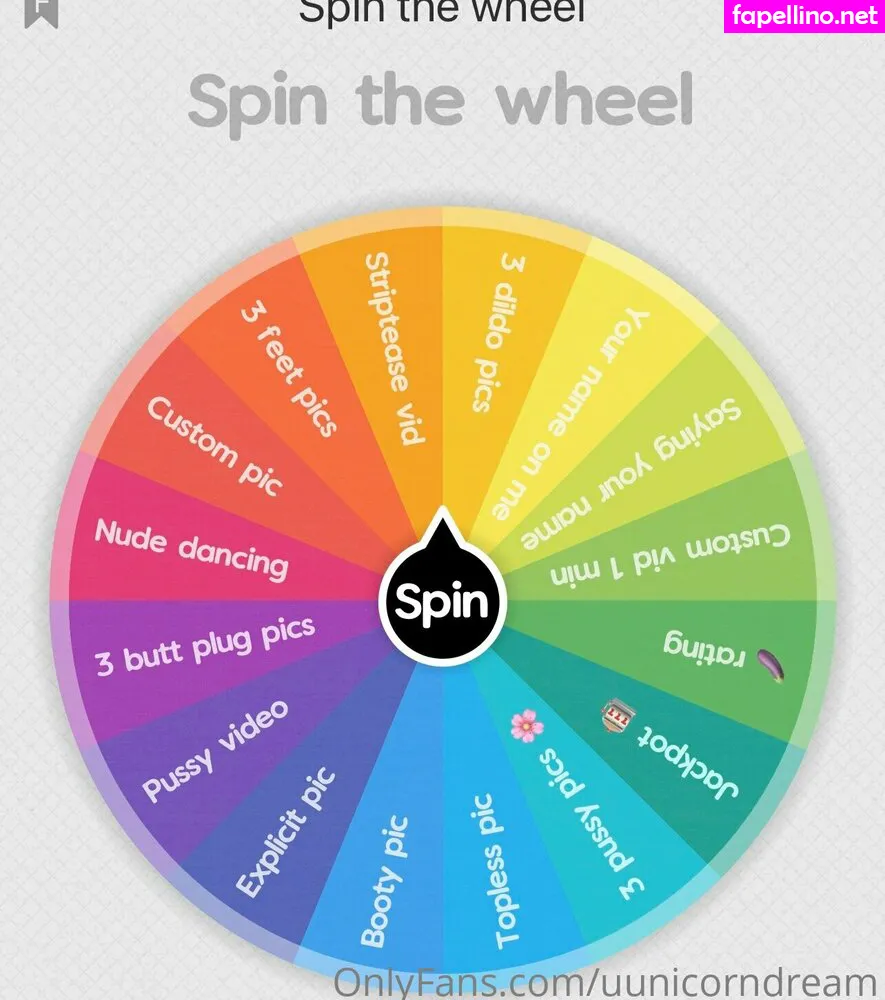Tap the Spin button on the wheel
Image resolution: width=885 pixels, height=1000 pixels.
(442, 602)
